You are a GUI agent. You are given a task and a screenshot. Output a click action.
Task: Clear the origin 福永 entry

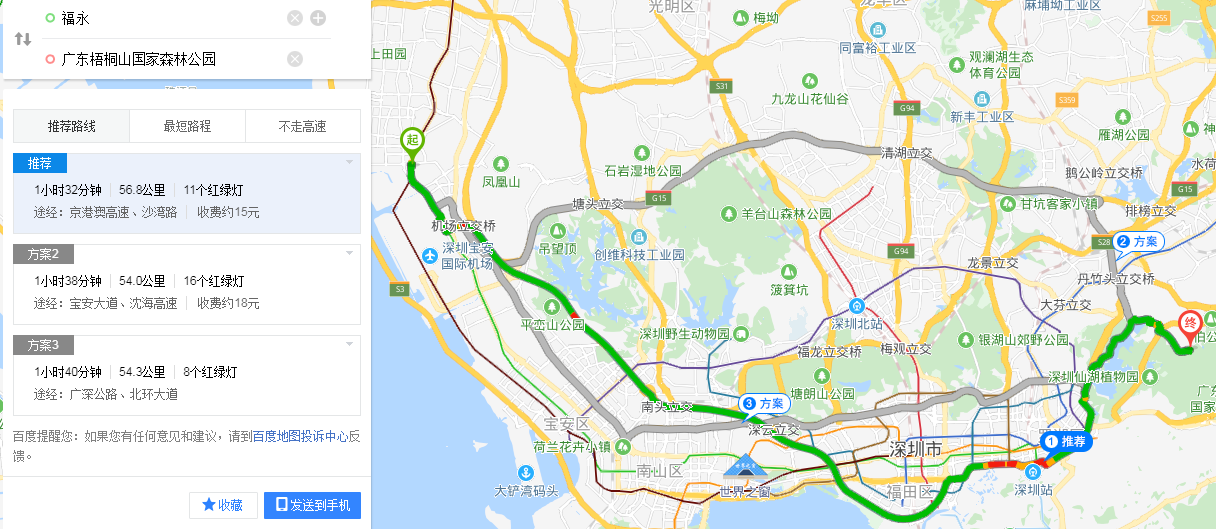tap(294, 18)
